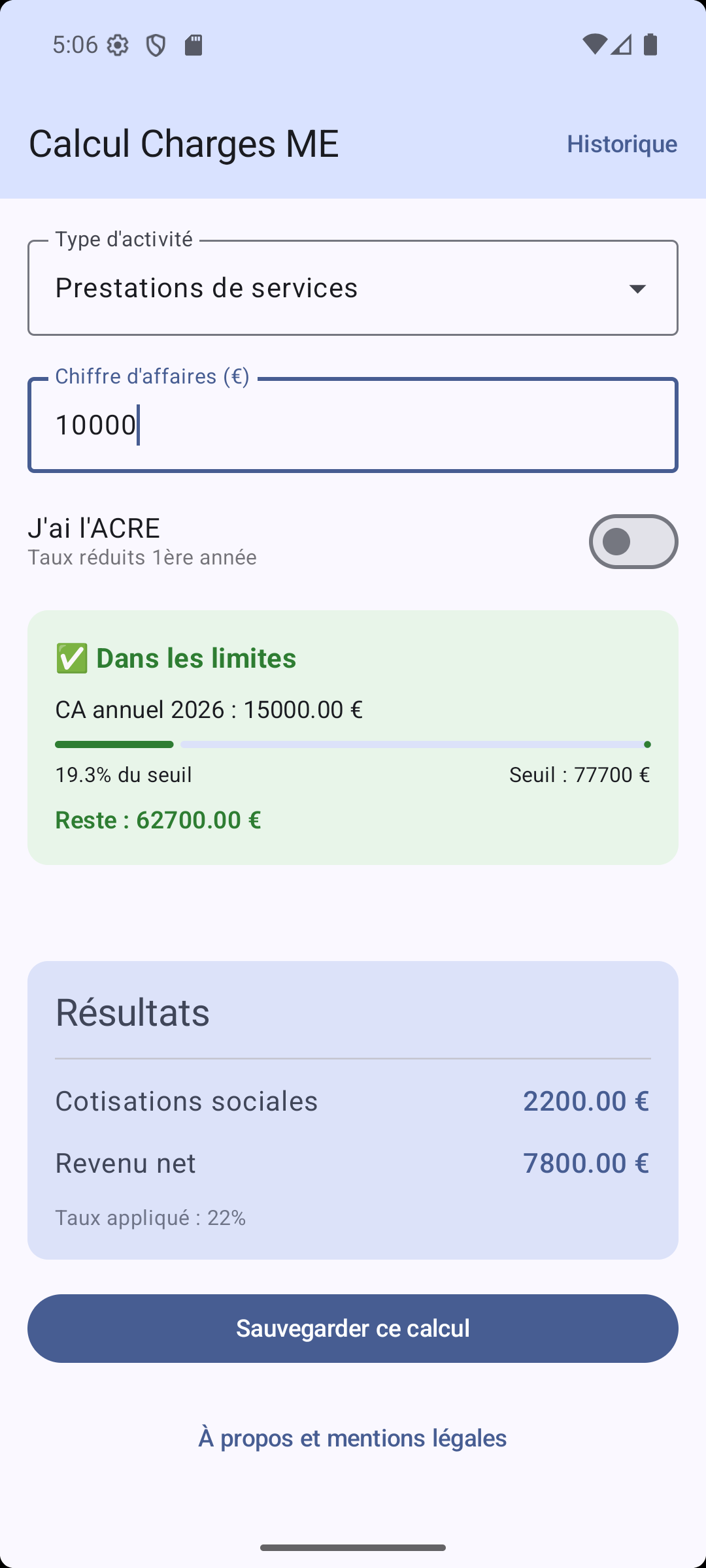Screen dimensions: 706x1568
Task: Tap the Calcul Charges ME title
Action: tap(184, 143)
